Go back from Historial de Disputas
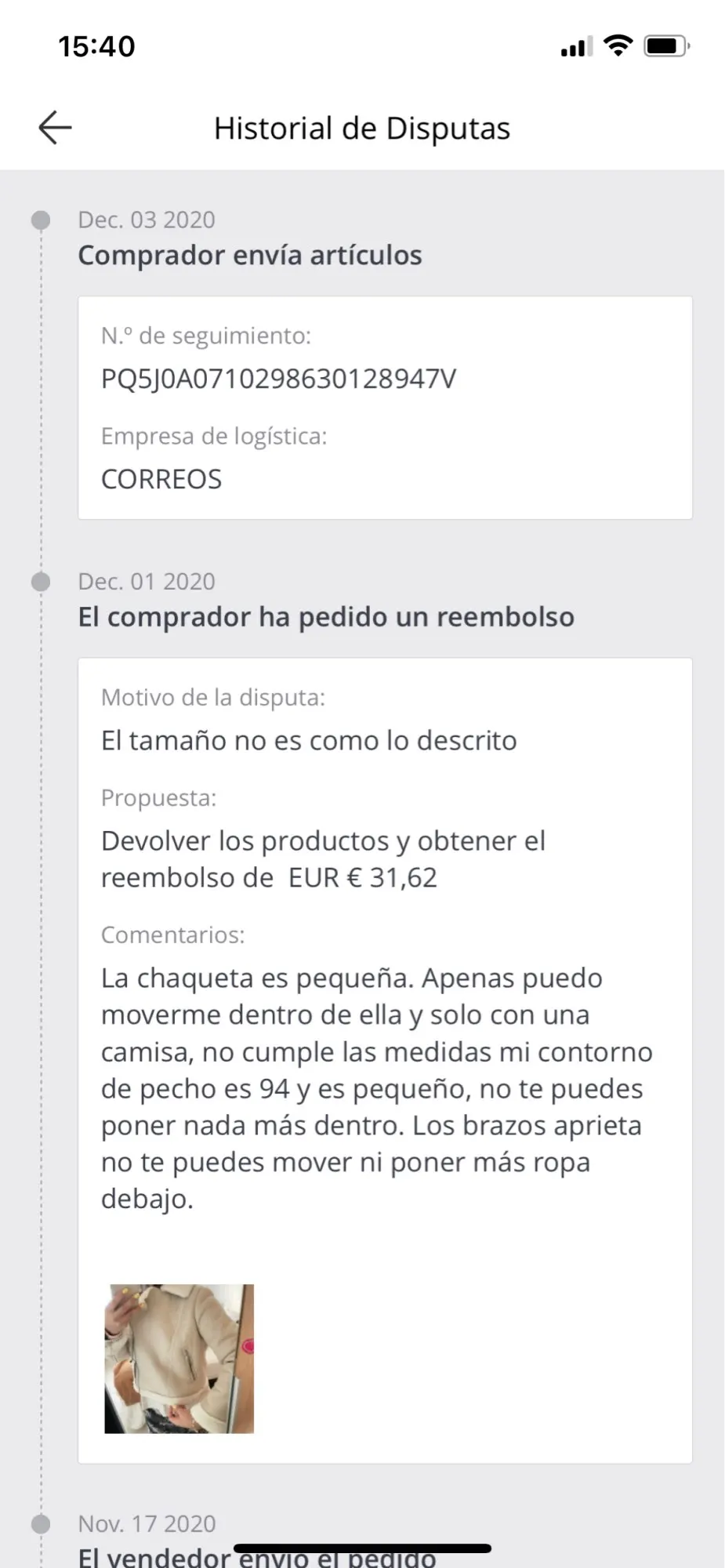 pos(55,128)
